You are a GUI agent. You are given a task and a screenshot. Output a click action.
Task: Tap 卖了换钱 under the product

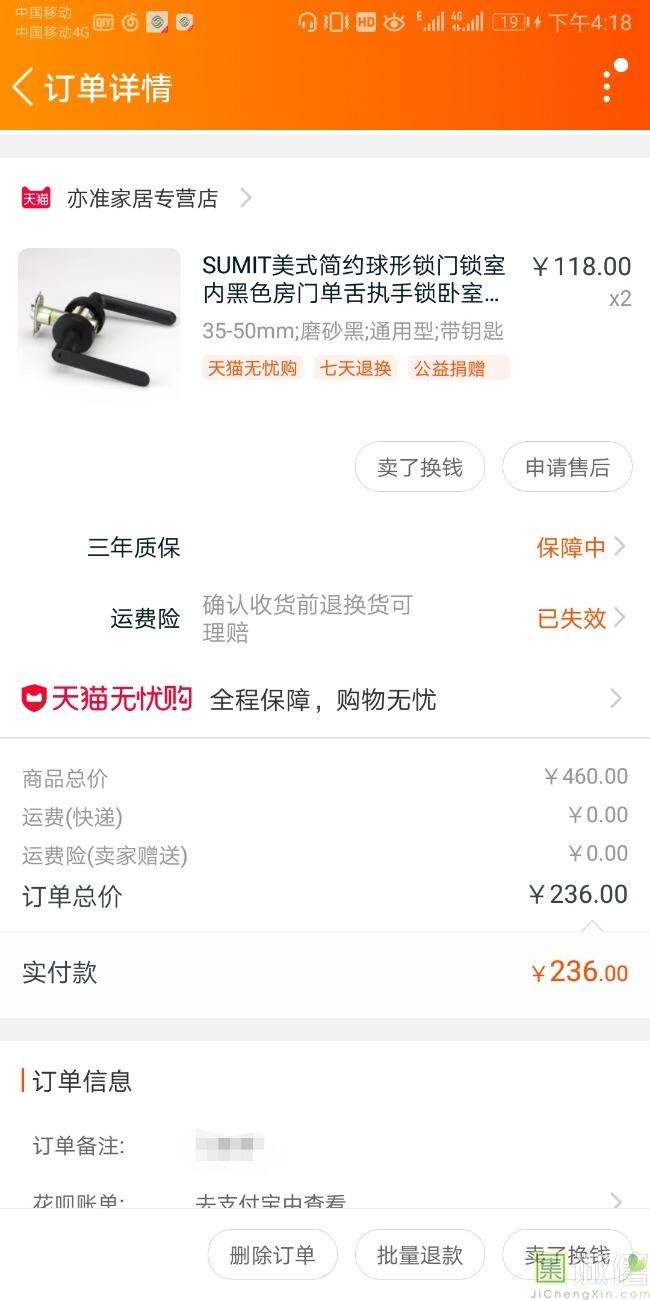[x=420, y=467]
